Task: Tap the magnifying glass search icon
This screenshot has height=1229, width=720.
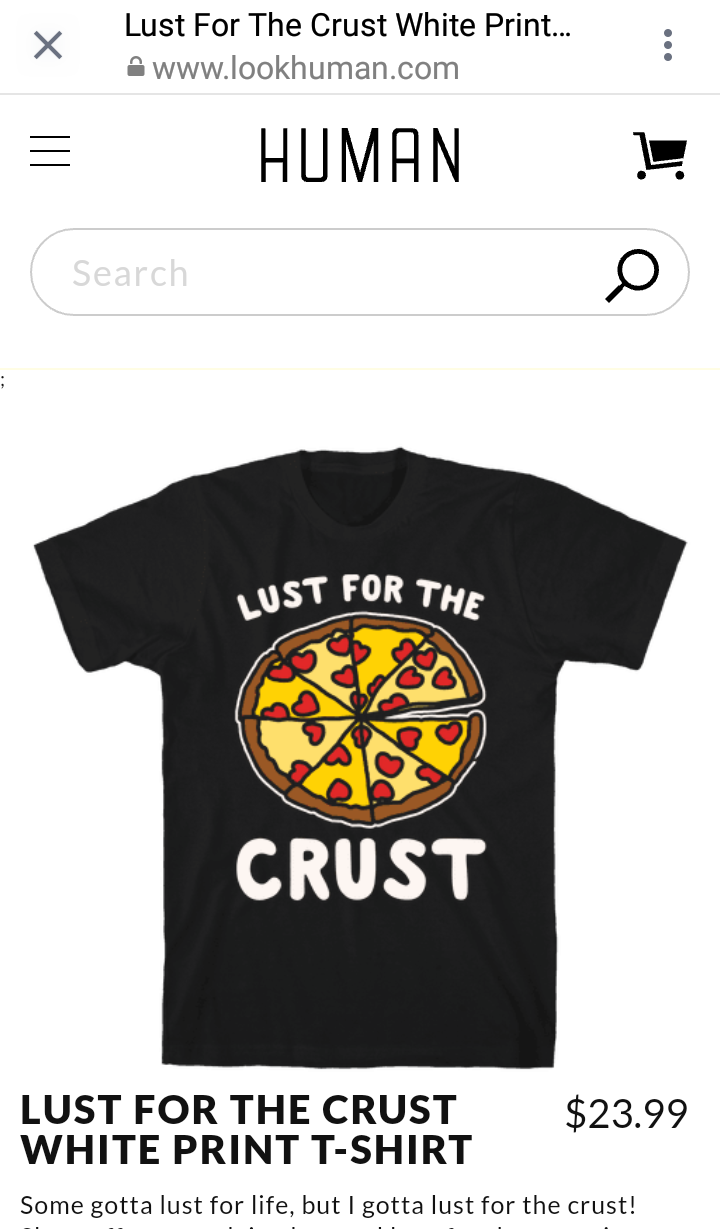Action: click(x=632, y=274)
